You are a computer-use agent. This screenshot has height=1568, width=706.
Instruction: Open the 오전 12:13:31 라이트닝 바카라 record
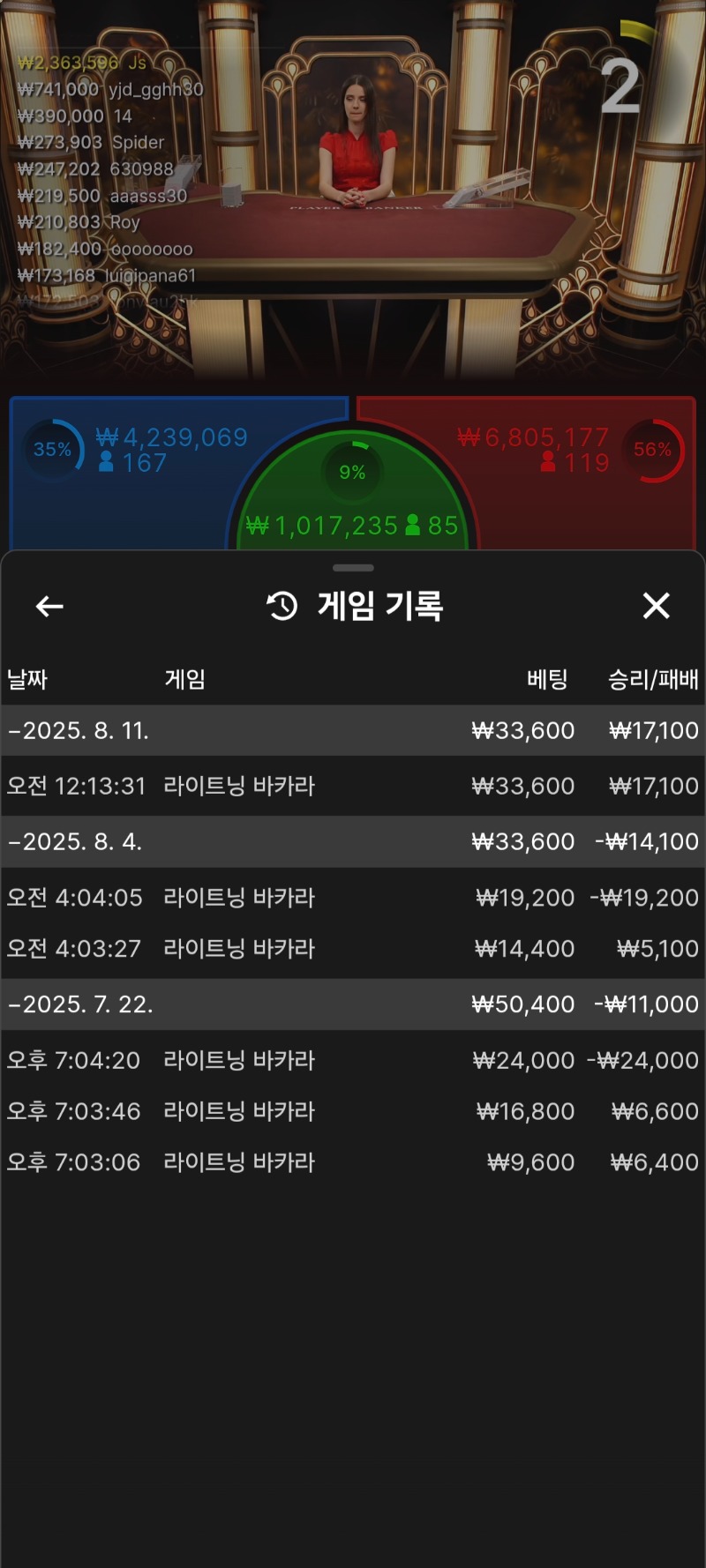point(353,786)
